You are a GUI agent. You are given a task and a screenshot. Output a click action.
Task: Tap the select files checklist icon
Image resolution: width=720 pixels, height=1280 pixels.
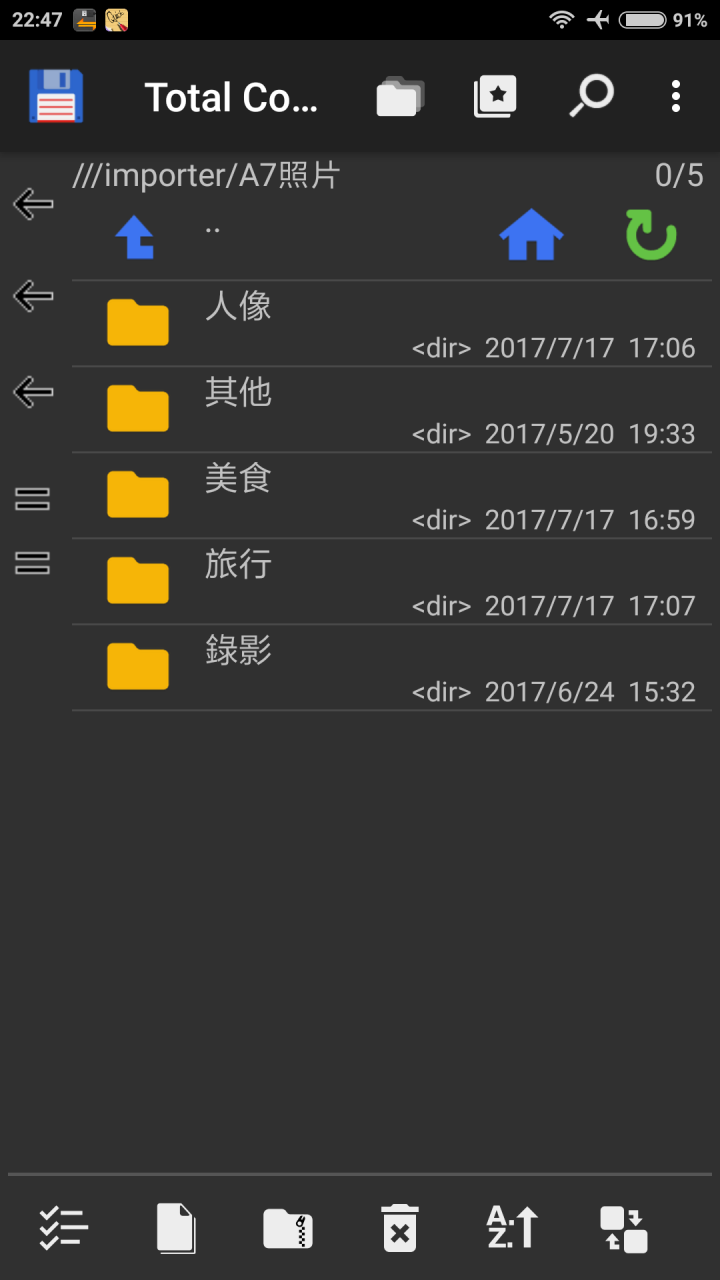tap(64, 1228)
